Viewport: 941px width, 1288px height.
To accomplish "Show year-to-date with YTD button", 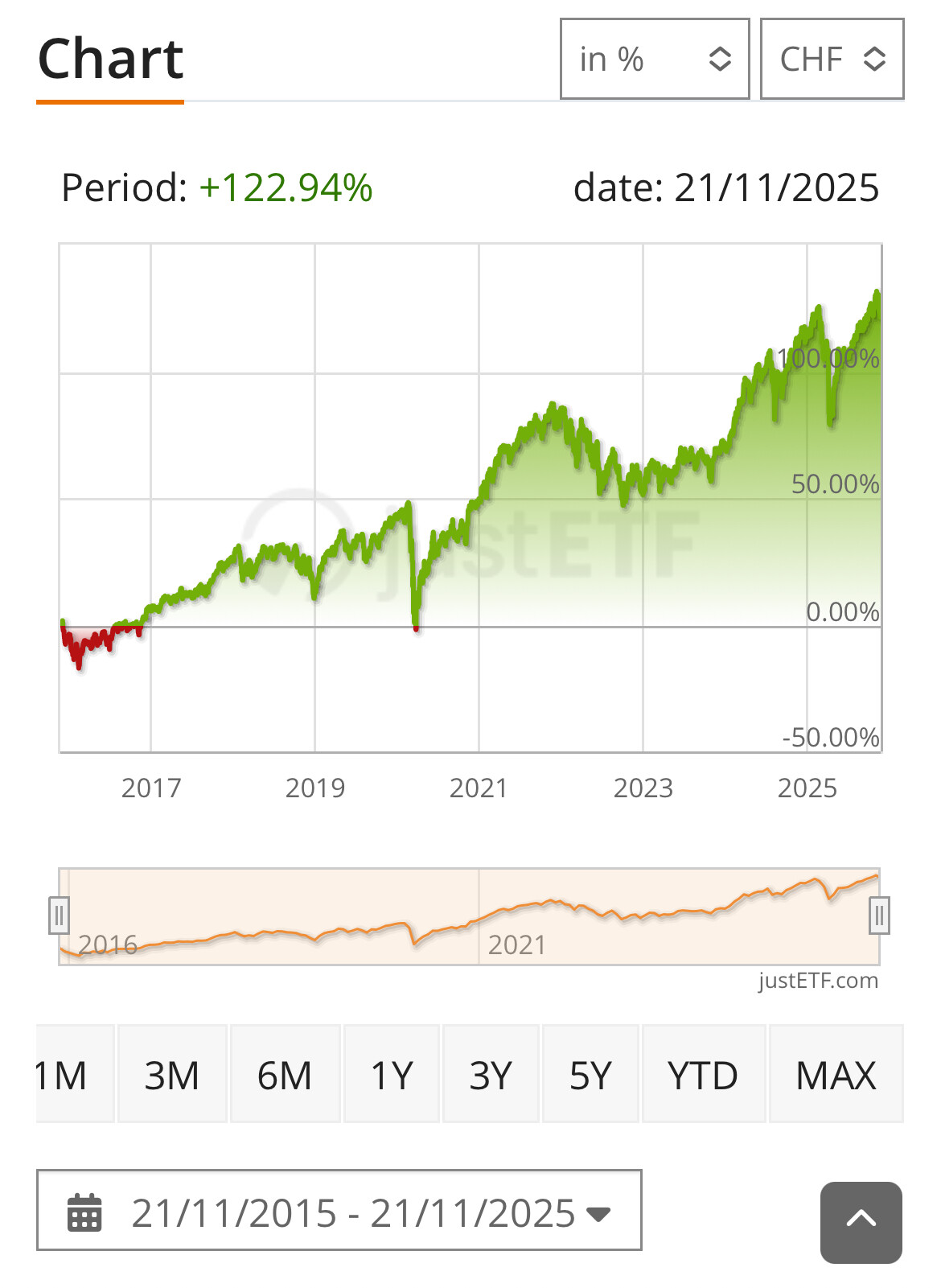I will pyautogui.click(x=703, y=1075).
